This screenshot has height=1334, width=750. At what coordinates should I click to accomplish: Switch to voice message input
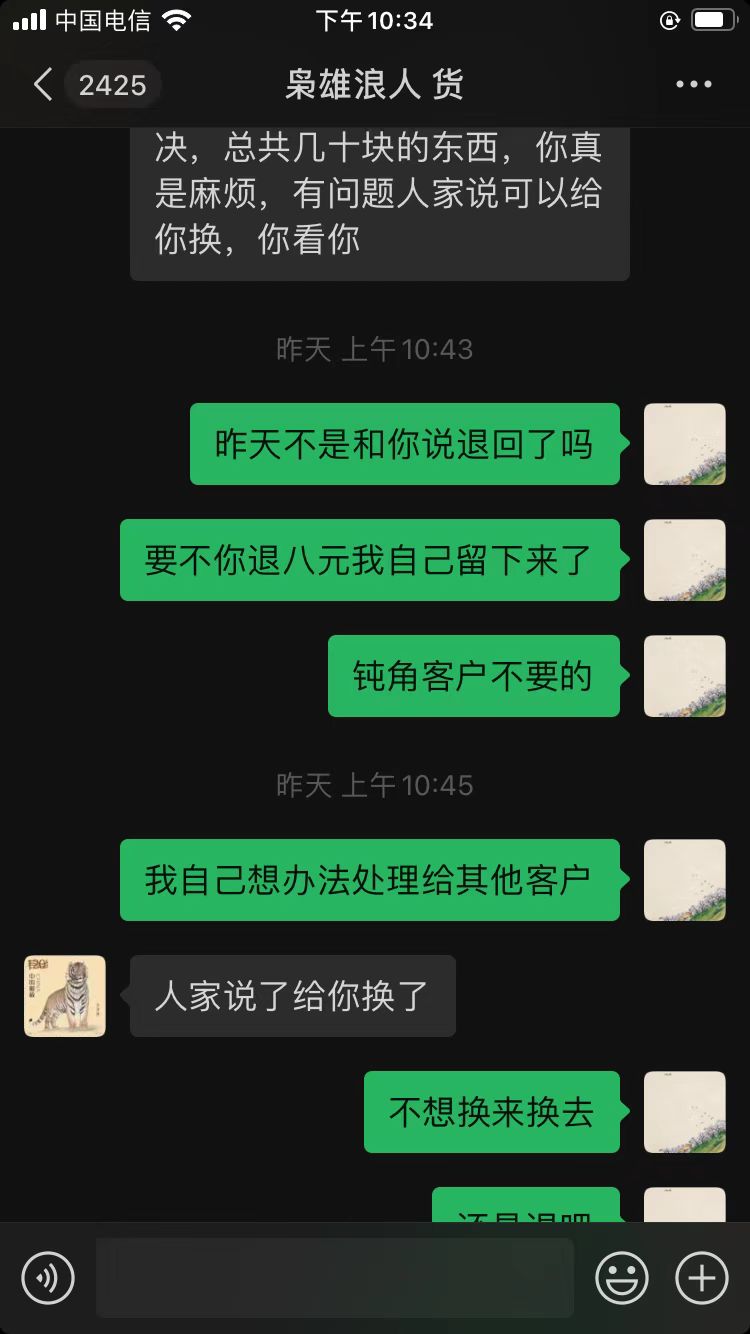pyautogui.click(x=48, y=1277)
